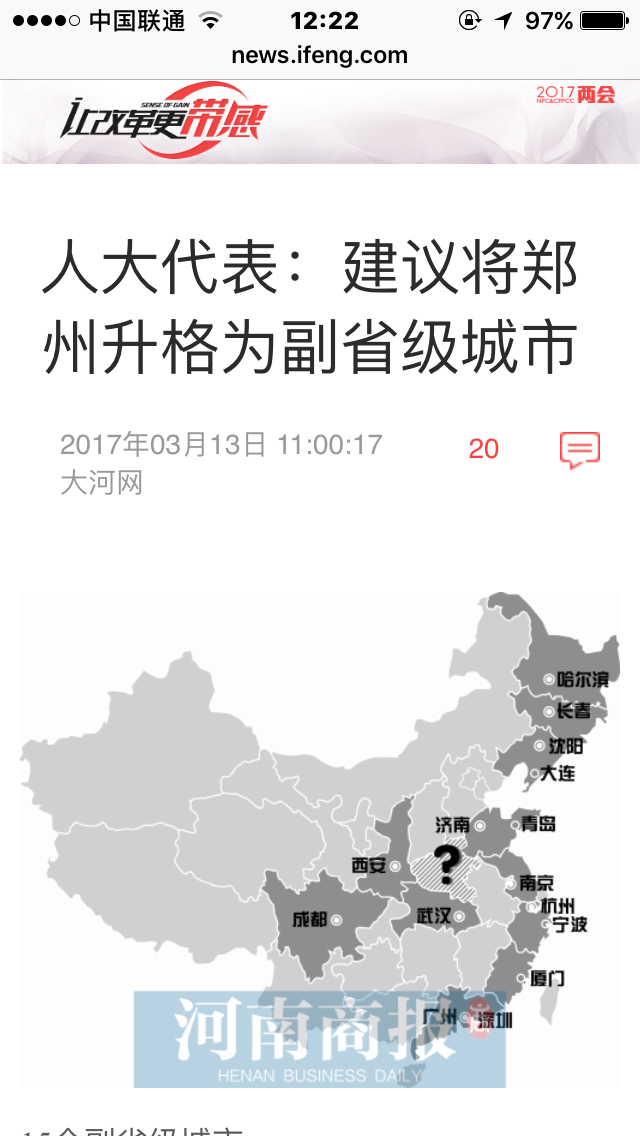Tap the news.ifeng.com address bar
Viewport: 640px width, 1136px height.
[320, 56]
